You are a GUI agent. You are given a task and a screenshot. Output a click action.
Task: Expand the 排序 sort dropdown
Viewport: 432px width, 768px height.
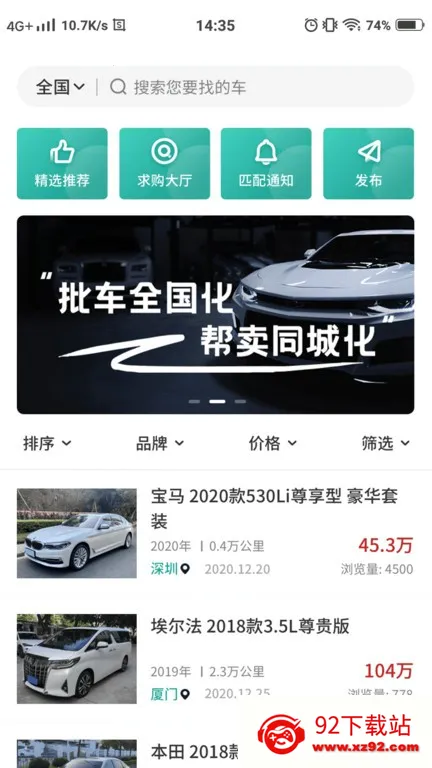pyautogui.click(x=48, y=443)
